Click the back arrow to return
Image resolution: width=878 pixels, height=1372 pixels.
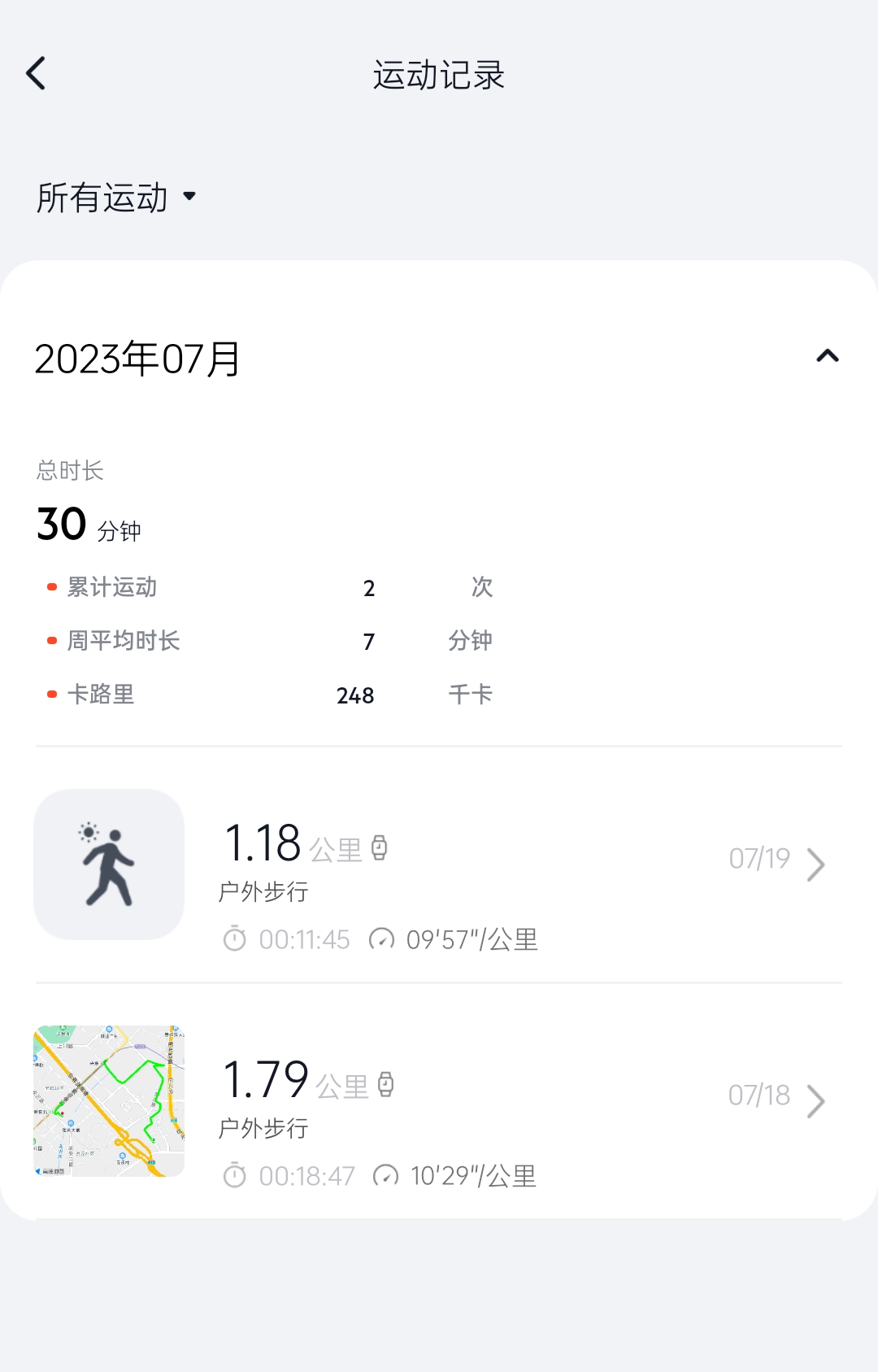[x=35, y=72]
